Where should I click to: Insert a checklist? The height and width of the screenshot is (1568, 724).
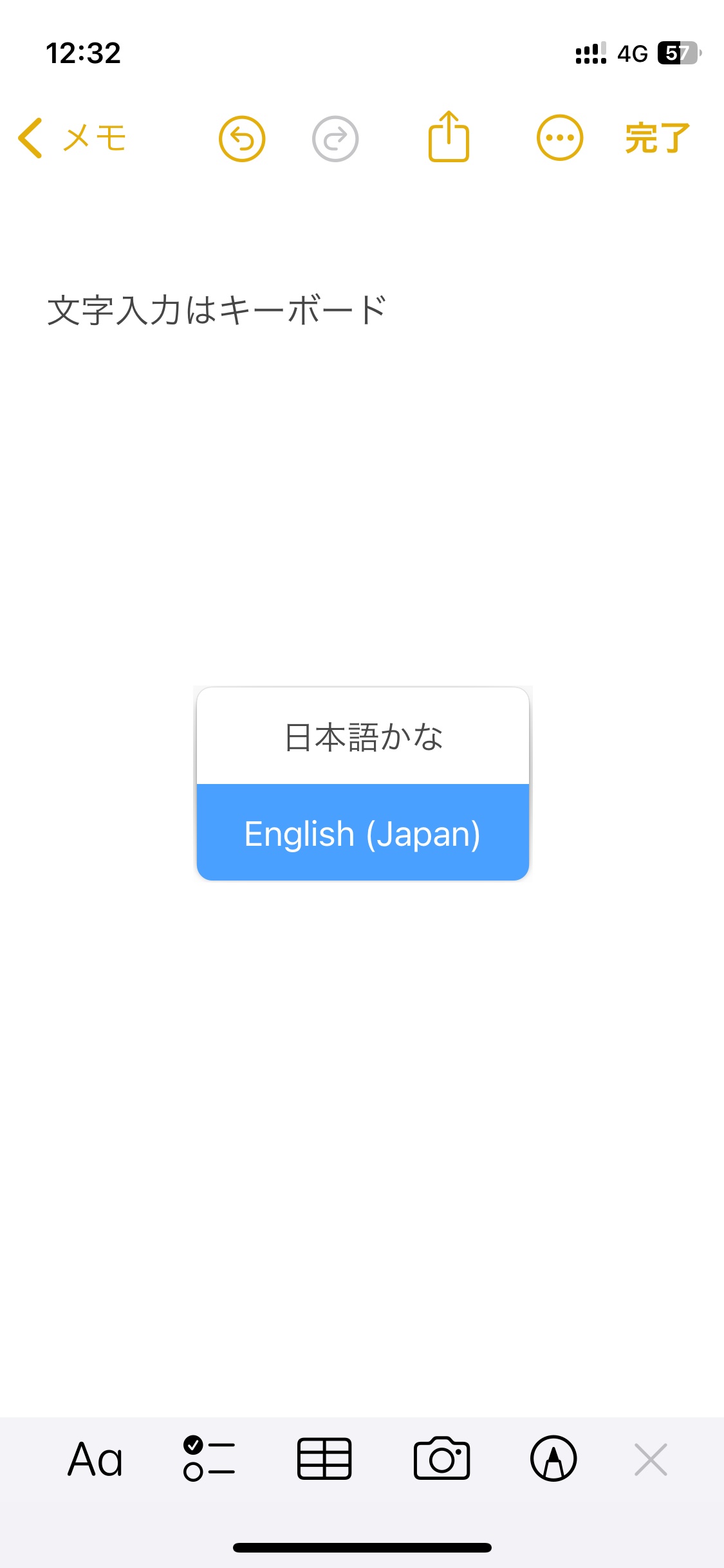click(x=209, y=1459)
